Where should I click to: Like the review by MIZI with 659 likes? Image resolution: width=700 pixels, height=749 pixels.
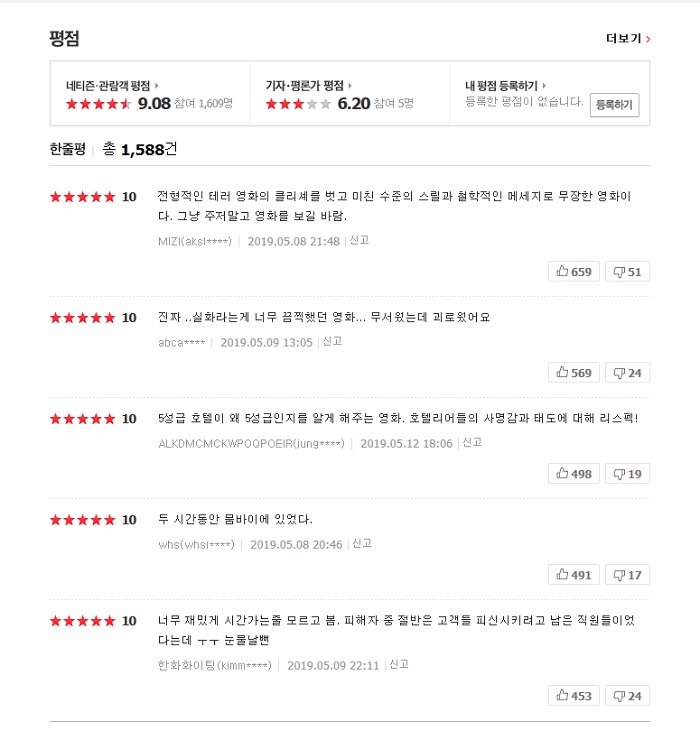[574, 271]
